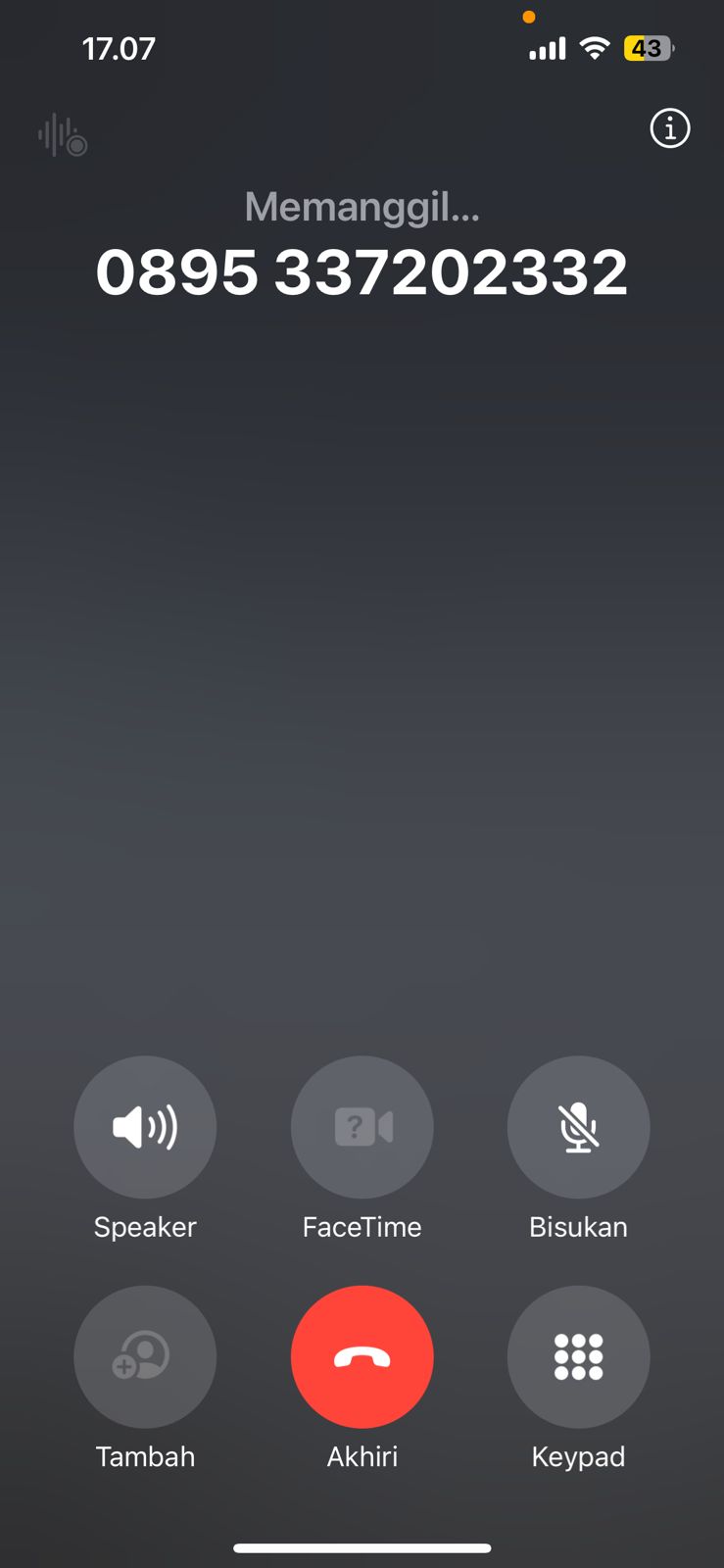
Task: Tap Tambah to add a caller
Action: point(145,1356)
